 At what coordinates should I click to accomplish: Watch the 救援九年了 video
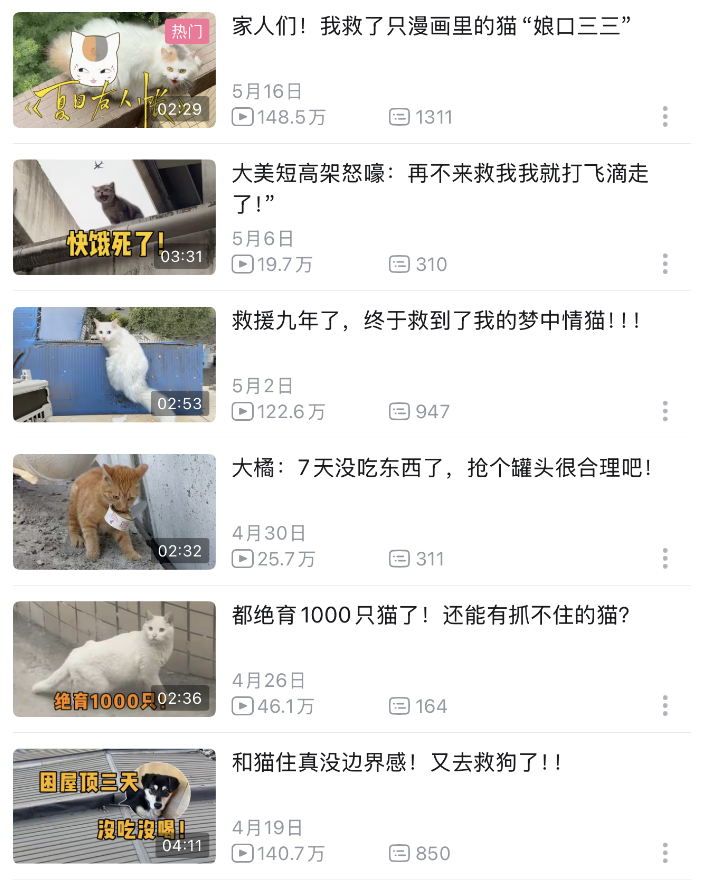pos(114,364)
